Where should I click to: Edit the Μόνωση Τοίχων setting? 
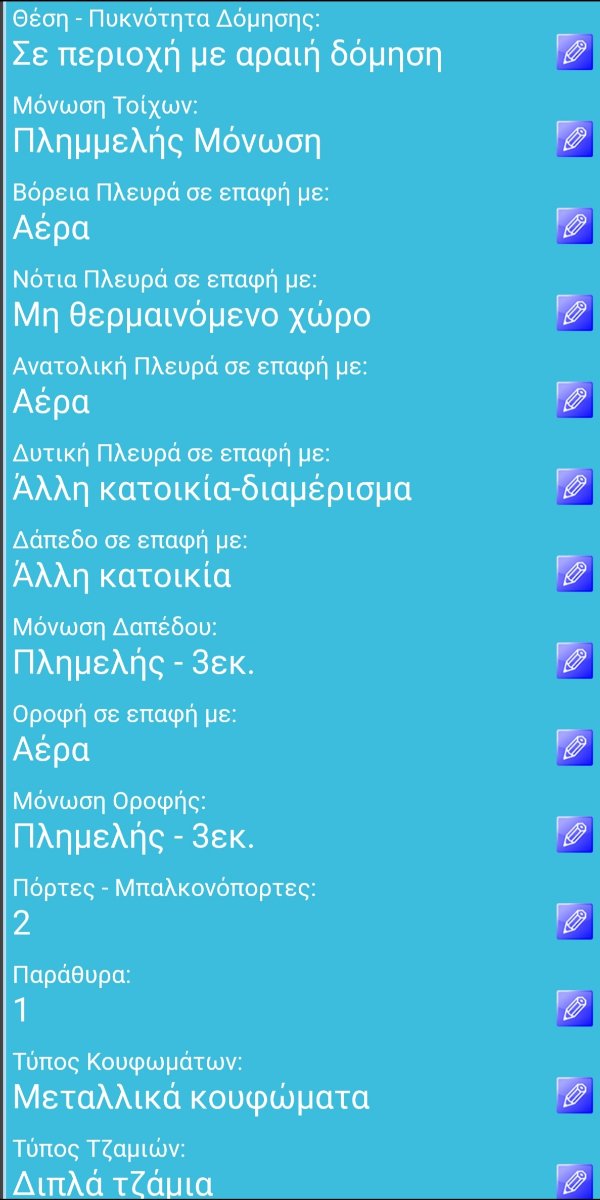pyautogui.click(x=575, y=139)
